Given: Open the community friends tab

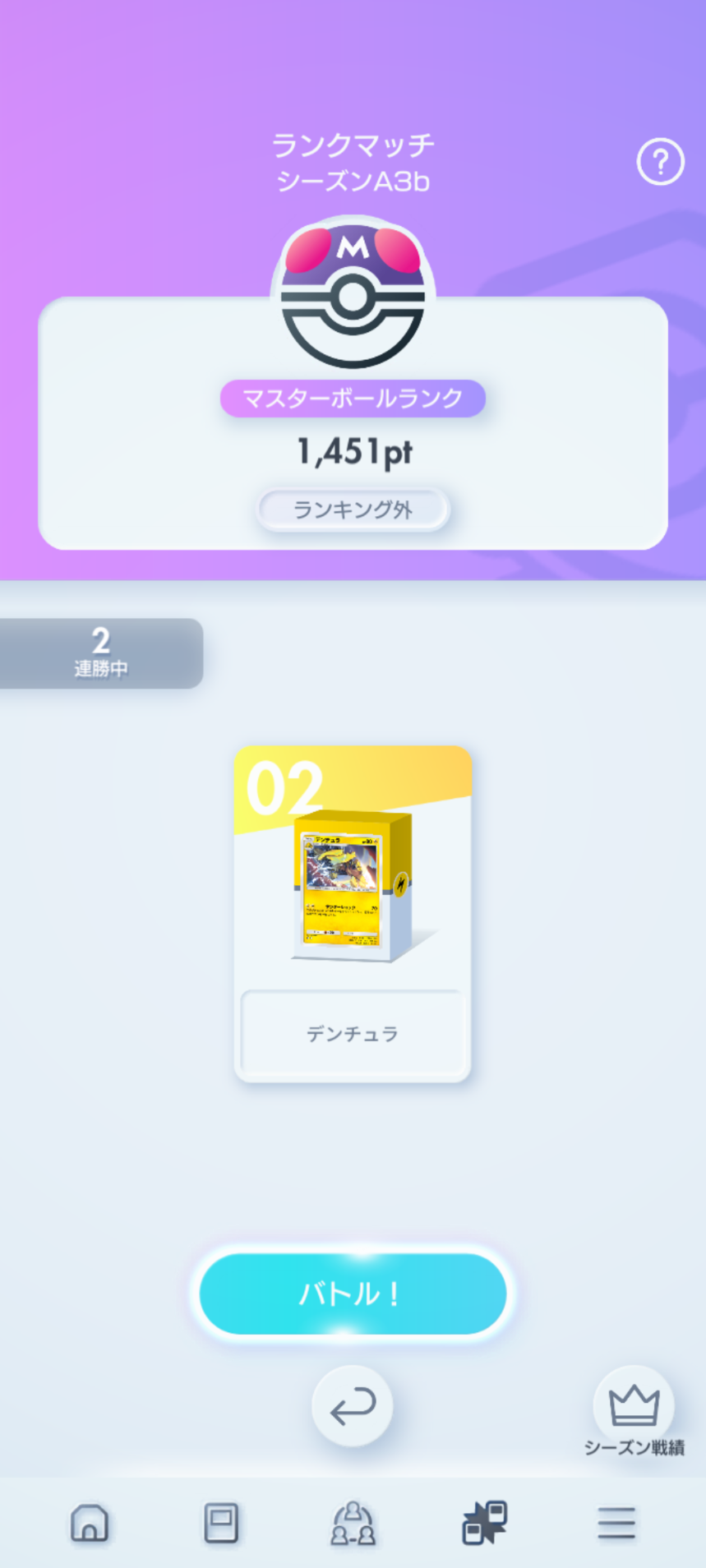Looking at the screenshot, I should [x=353, y=1523].
